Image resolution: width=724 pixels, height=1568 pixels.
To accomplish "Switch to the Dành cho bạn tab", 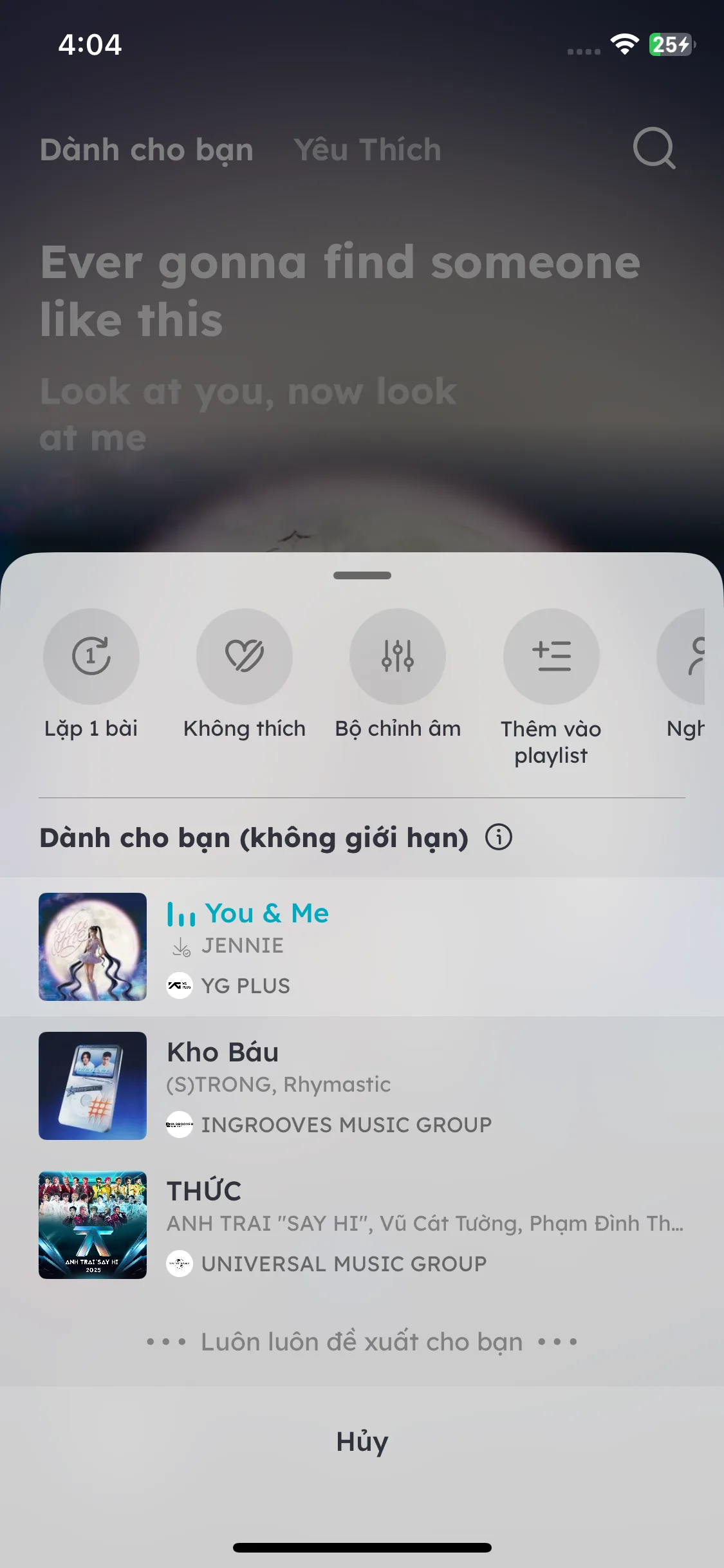I will [x=147, y=150].
